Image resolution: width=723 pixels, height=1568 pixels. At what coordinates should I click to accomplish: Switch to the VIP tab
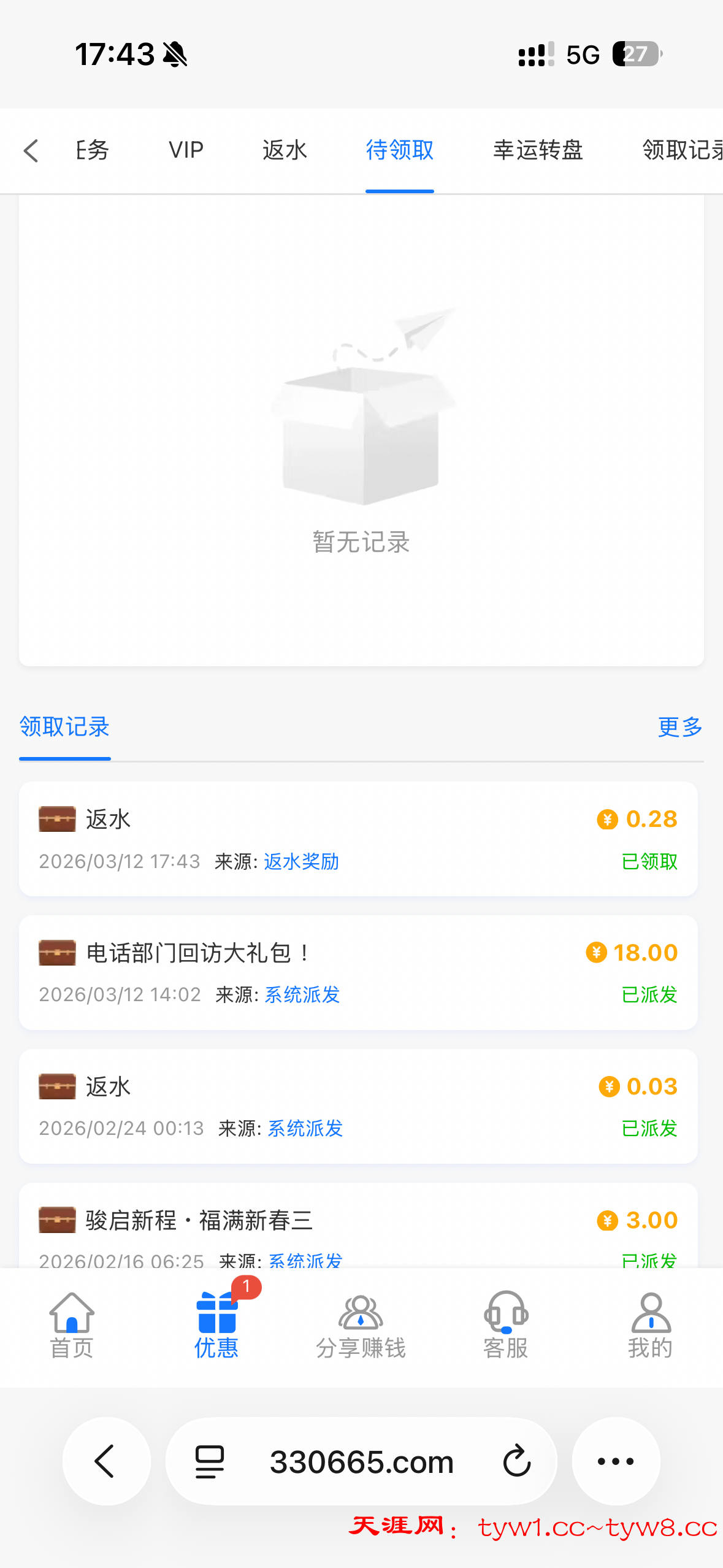[186, 150]
